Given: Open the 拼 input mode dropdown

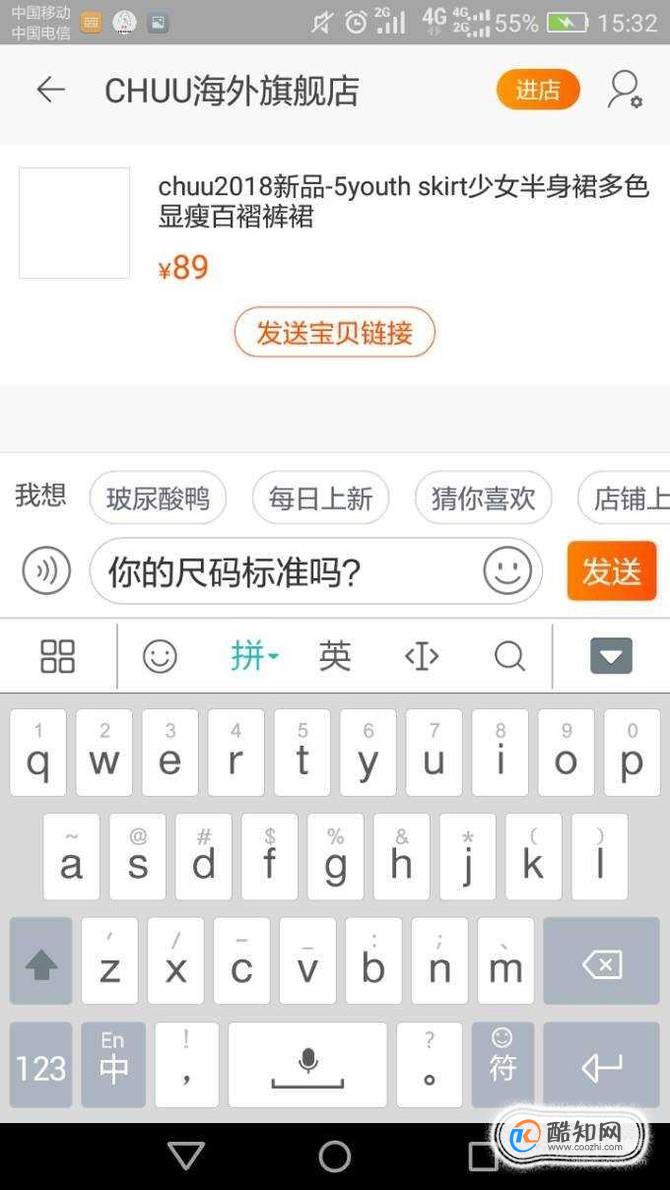Looking at the screenshot, I should [x=255, y=656].
